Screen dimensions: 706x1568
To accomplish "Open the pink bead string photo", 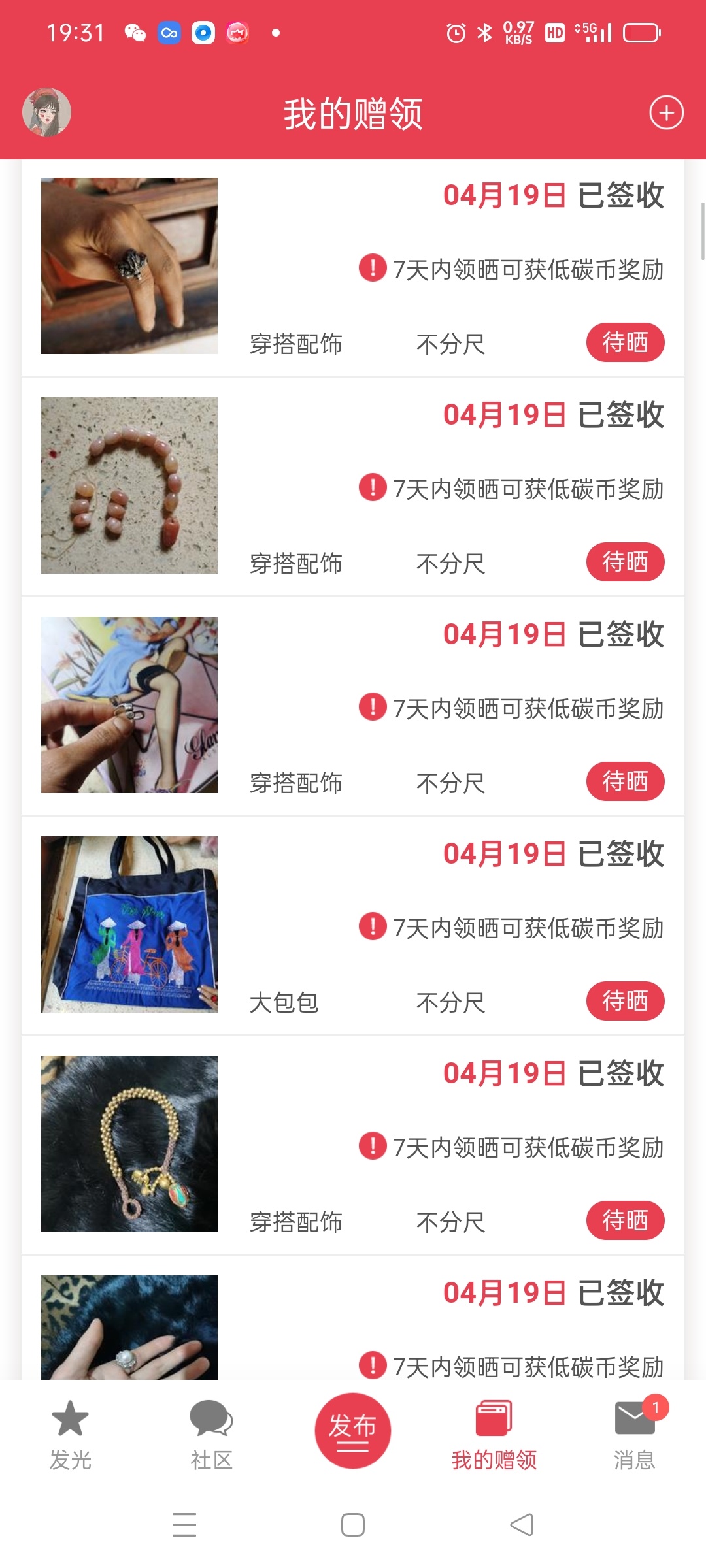I will coord(129,485).
